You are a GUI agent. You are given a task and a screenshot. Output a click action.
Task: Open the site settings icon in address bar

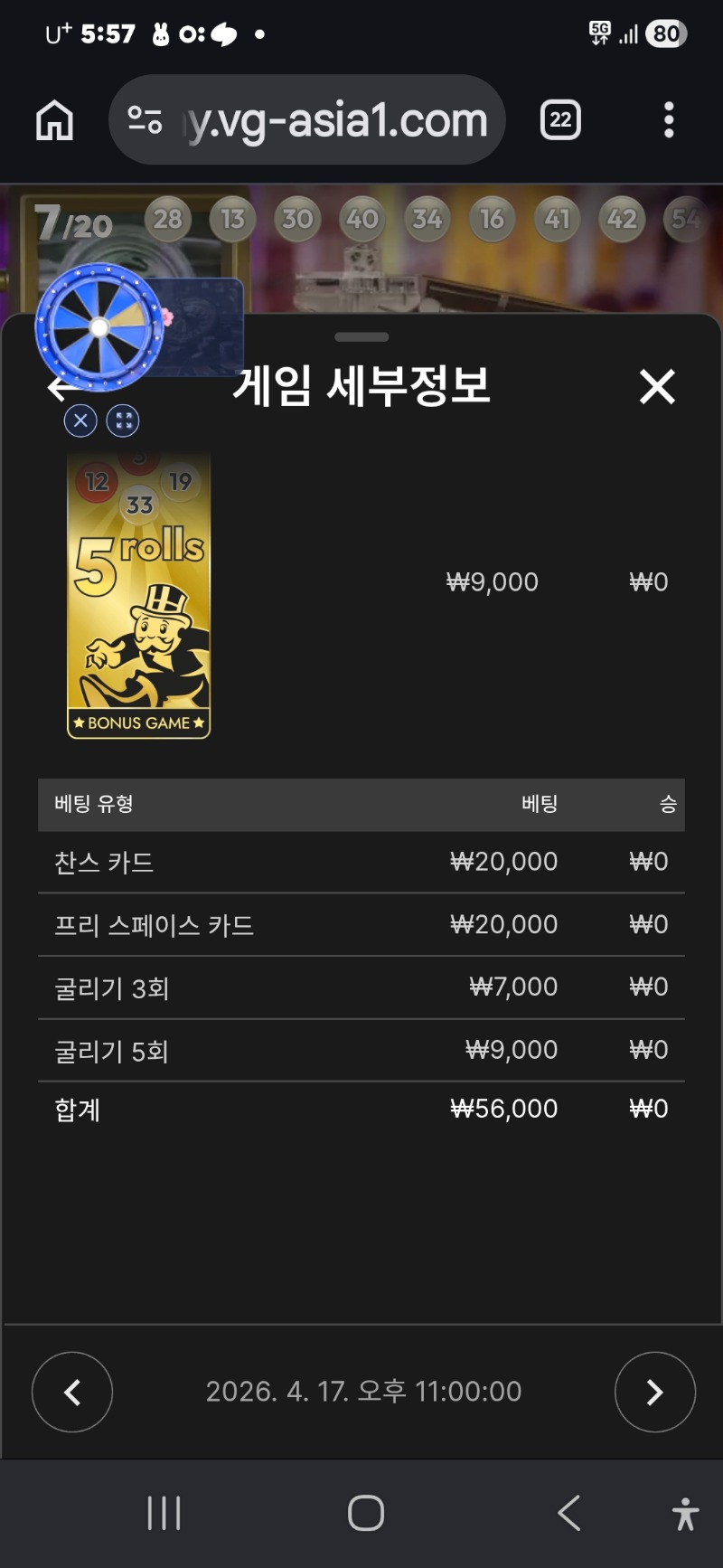click(145, 119)
